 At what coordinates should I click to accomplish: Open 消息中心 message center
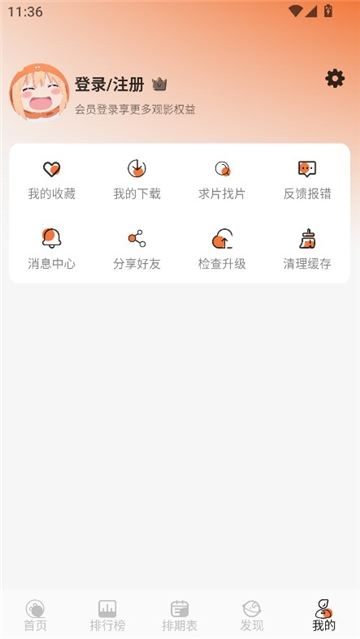[x=52, y=249]
